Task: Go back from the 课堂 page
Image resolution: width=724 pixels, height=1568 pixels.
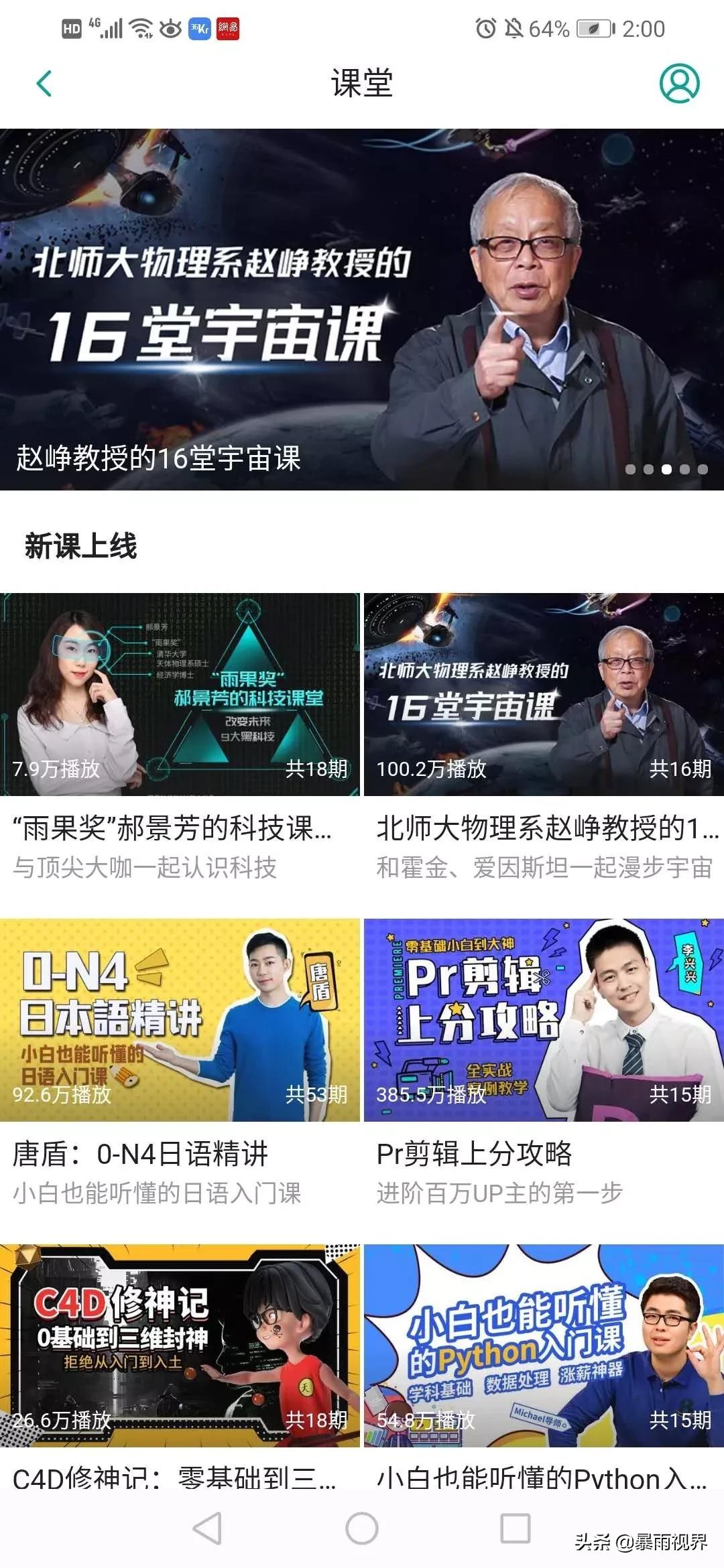Action: (44, 84)
